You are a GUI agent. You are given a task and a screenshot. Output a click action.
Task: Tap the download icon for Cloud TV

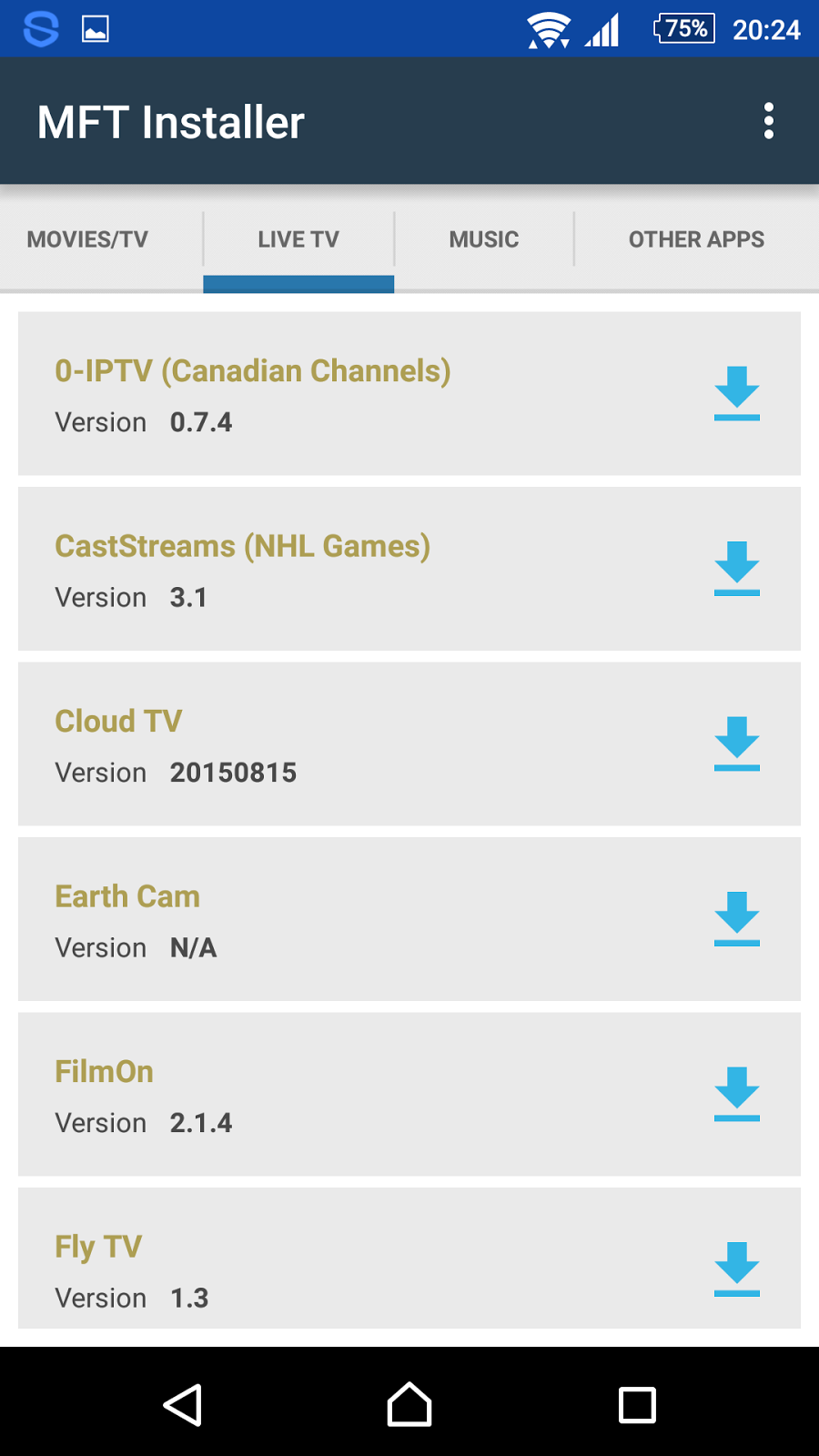pos(737,743)
